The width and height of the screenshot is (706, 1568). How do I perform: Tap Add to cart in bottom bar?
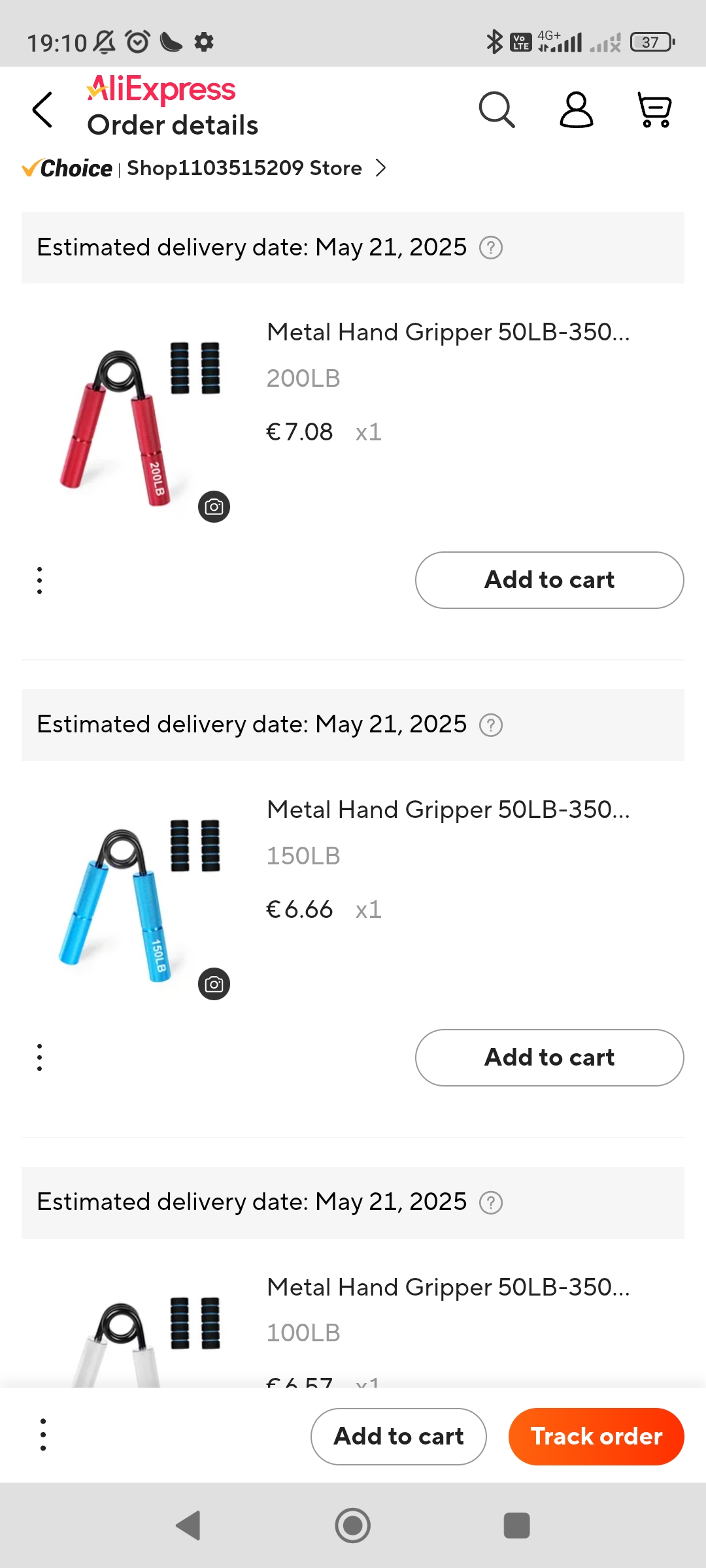coord(399,1437)
